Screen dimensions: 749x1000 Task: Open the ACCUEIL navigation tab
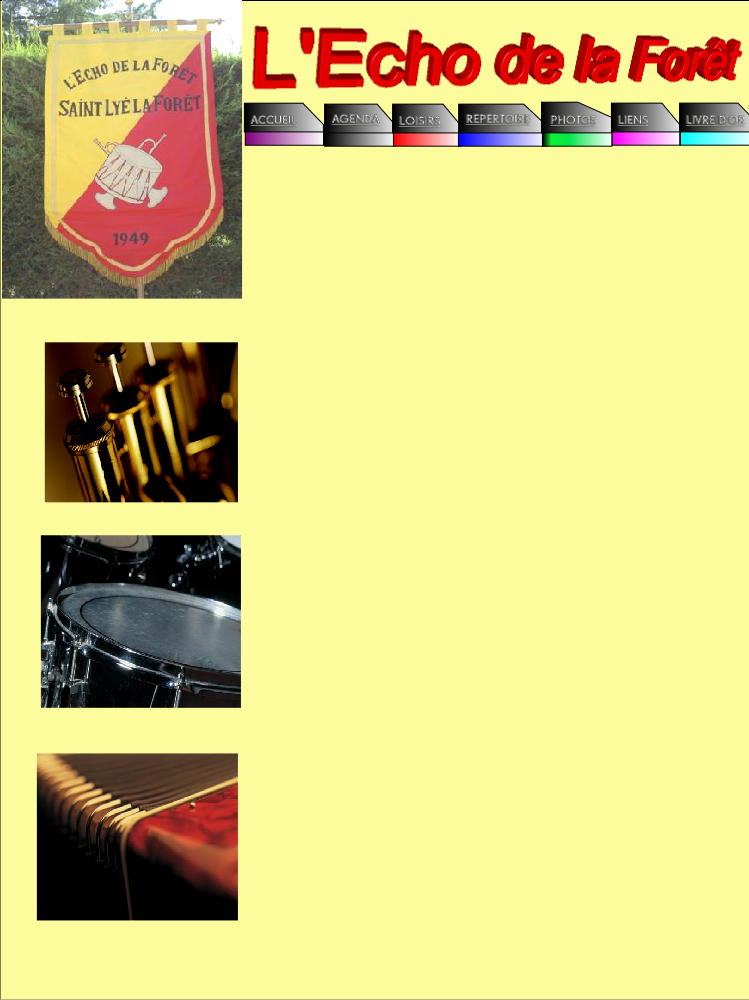pos(274,120)
